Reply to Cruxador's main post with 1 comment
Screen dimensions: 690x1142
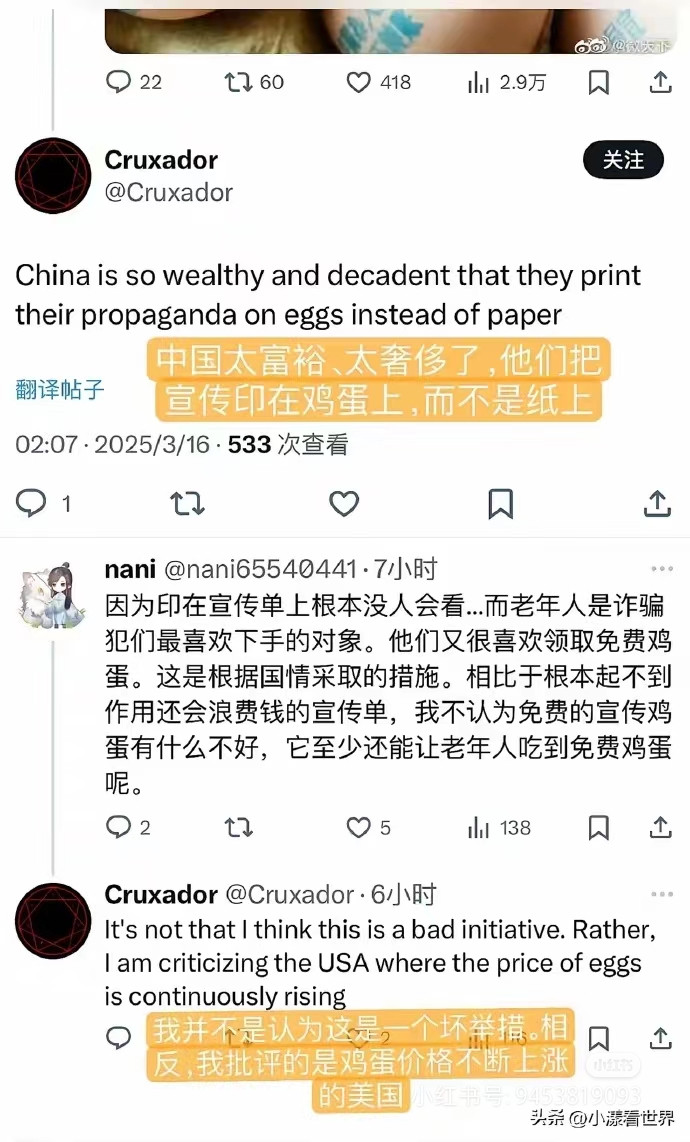pos(33,503)
